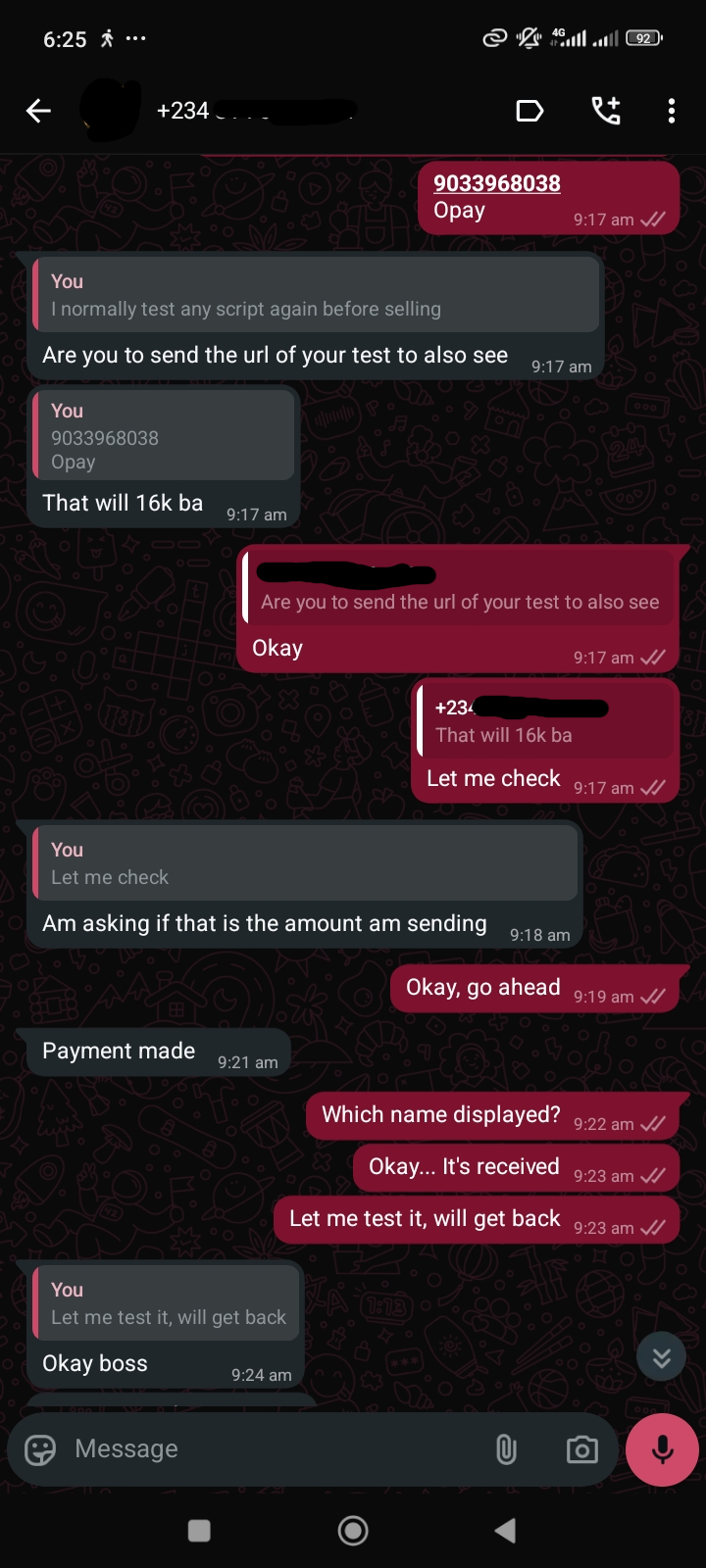Record a voice message with the microphone

pos(663,1449)
